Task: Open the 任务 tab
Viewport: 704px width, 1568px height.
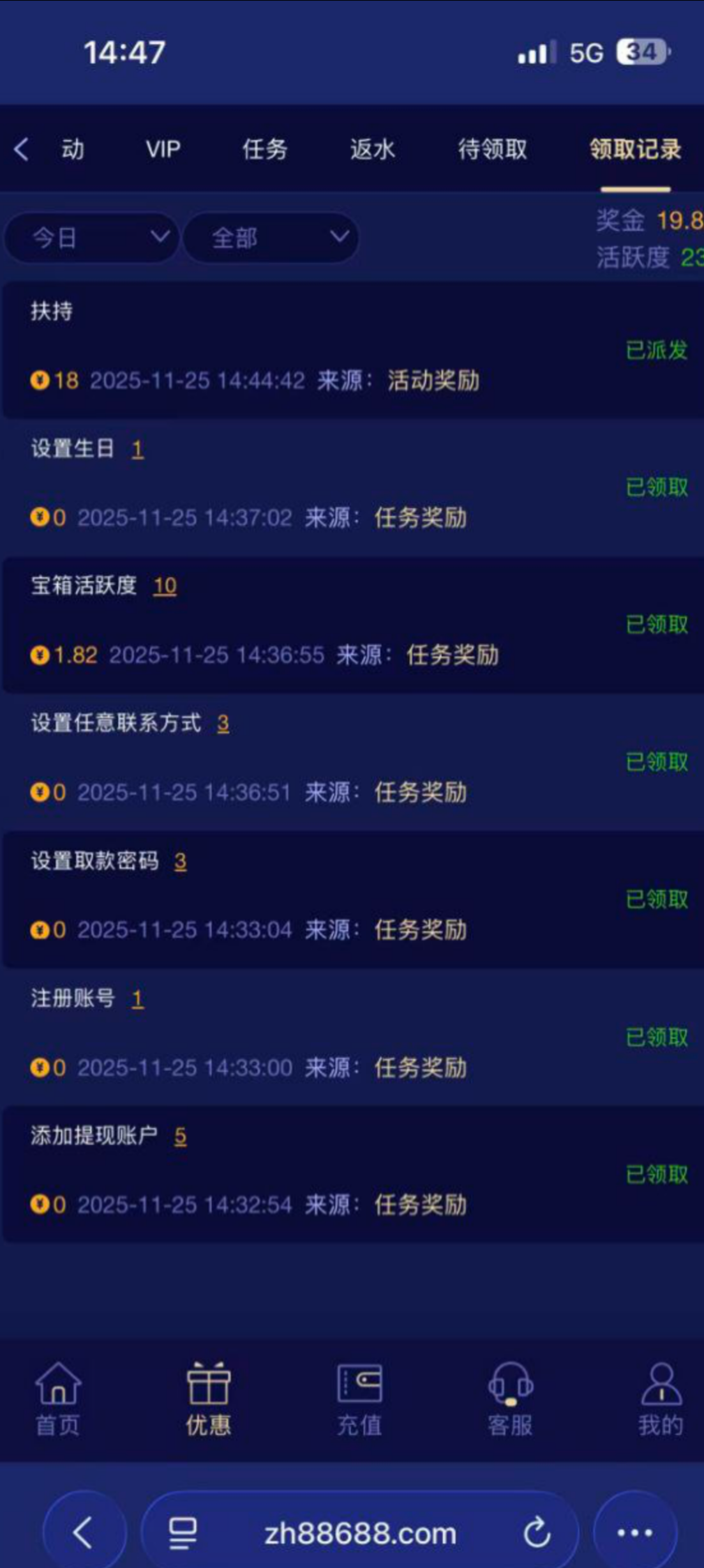Action: (x=264, y=149)
